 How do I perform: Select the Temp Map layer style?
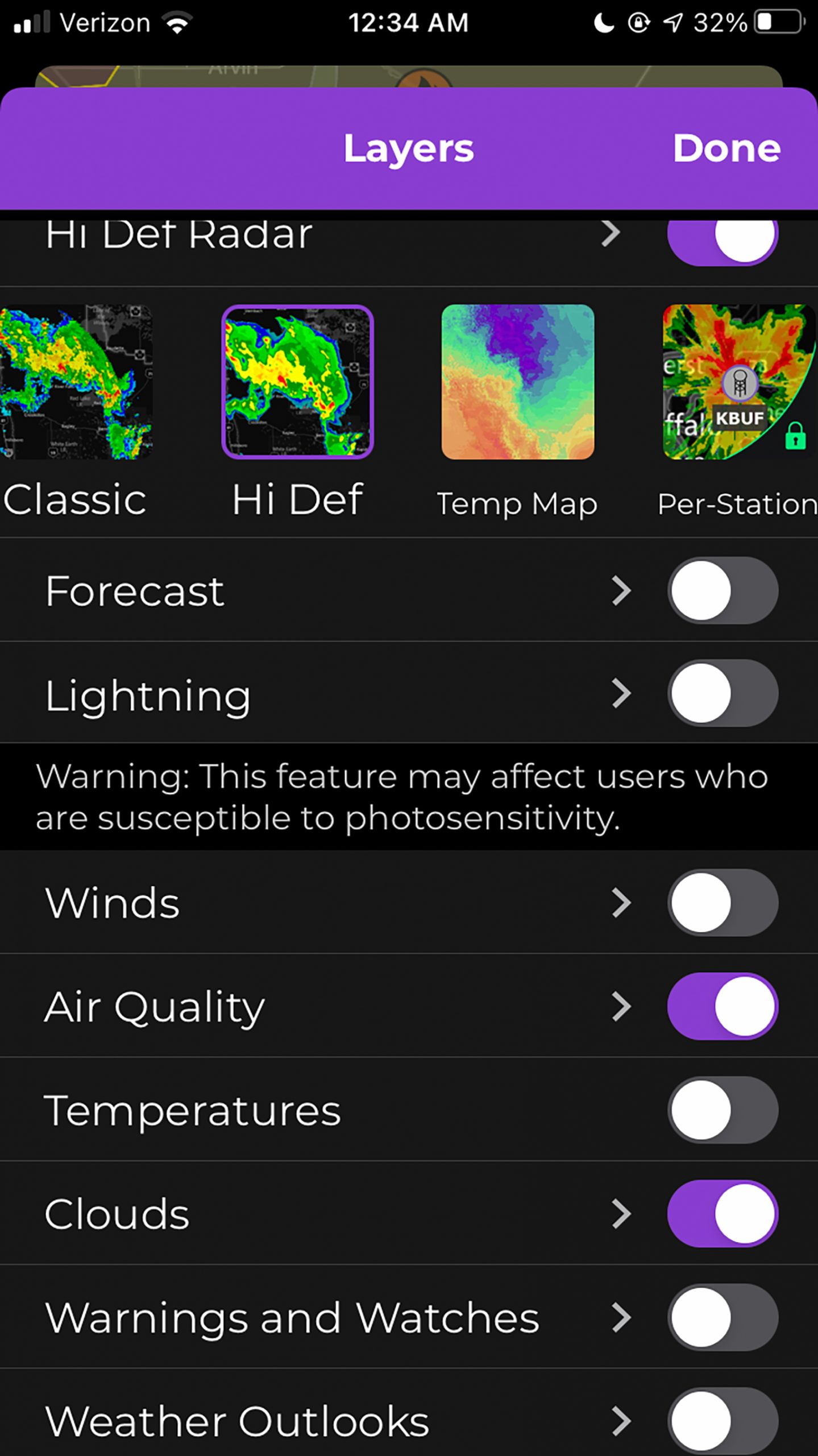coord(518,382)
